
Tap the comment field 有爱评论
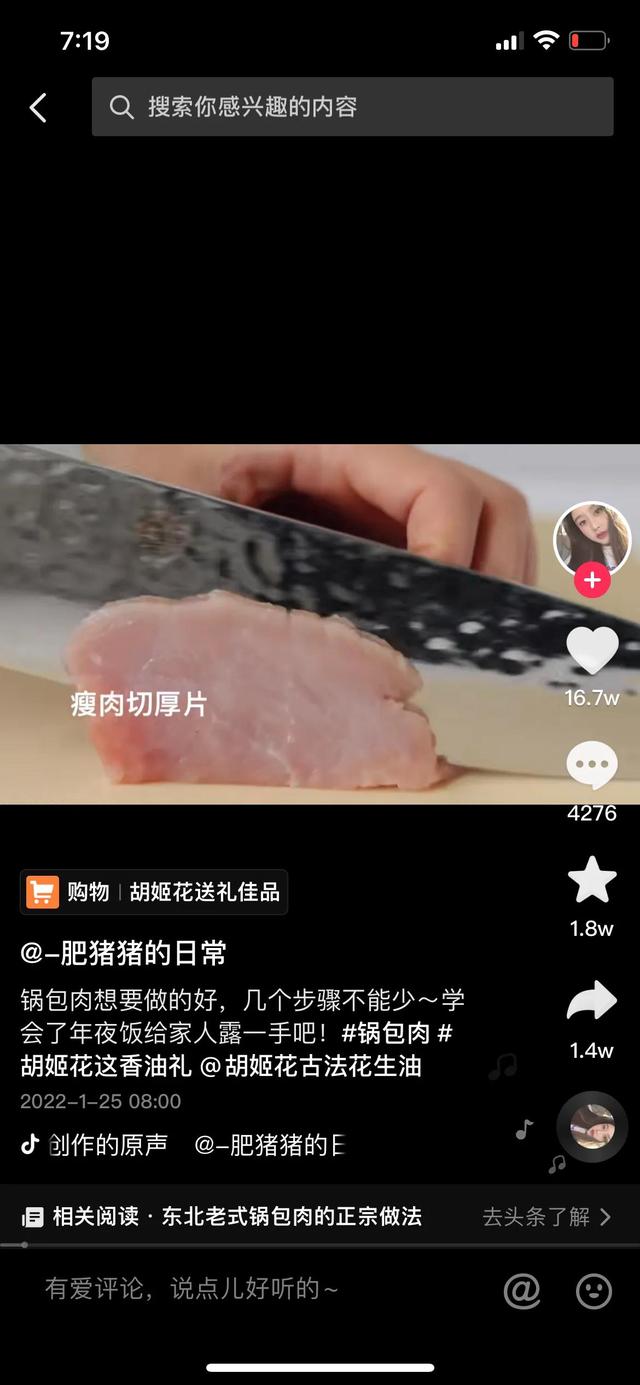[x=192, y=1289]
